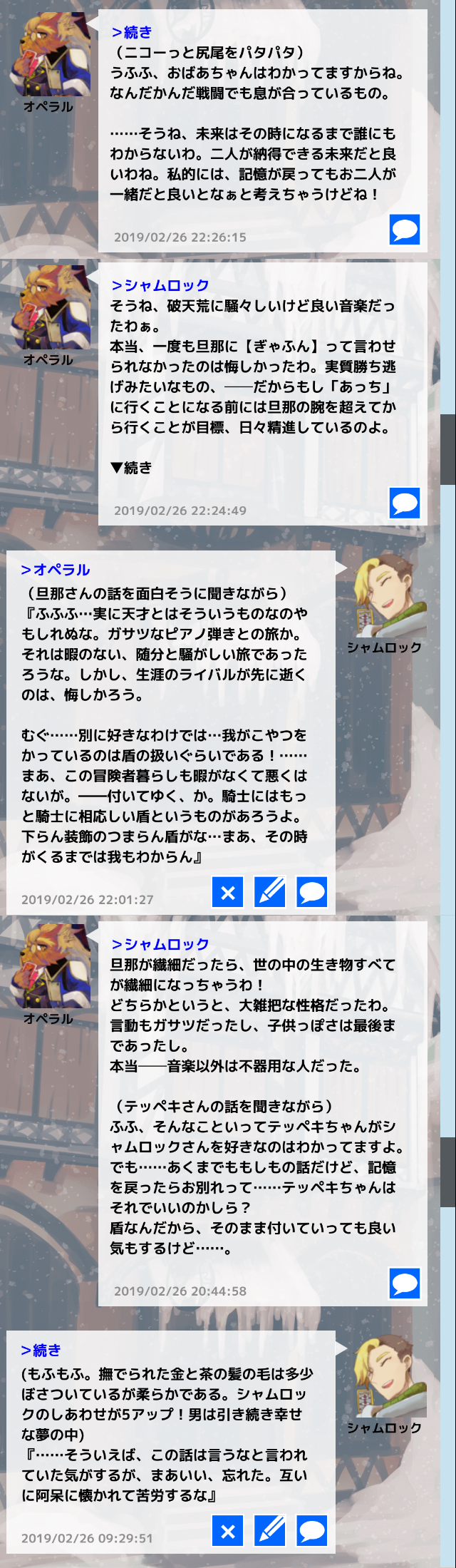Reply to Operal's 22:26:15 post
The height and width of the screenshot is (1568, 456).
pyautogui.click(x=405, y=230)
